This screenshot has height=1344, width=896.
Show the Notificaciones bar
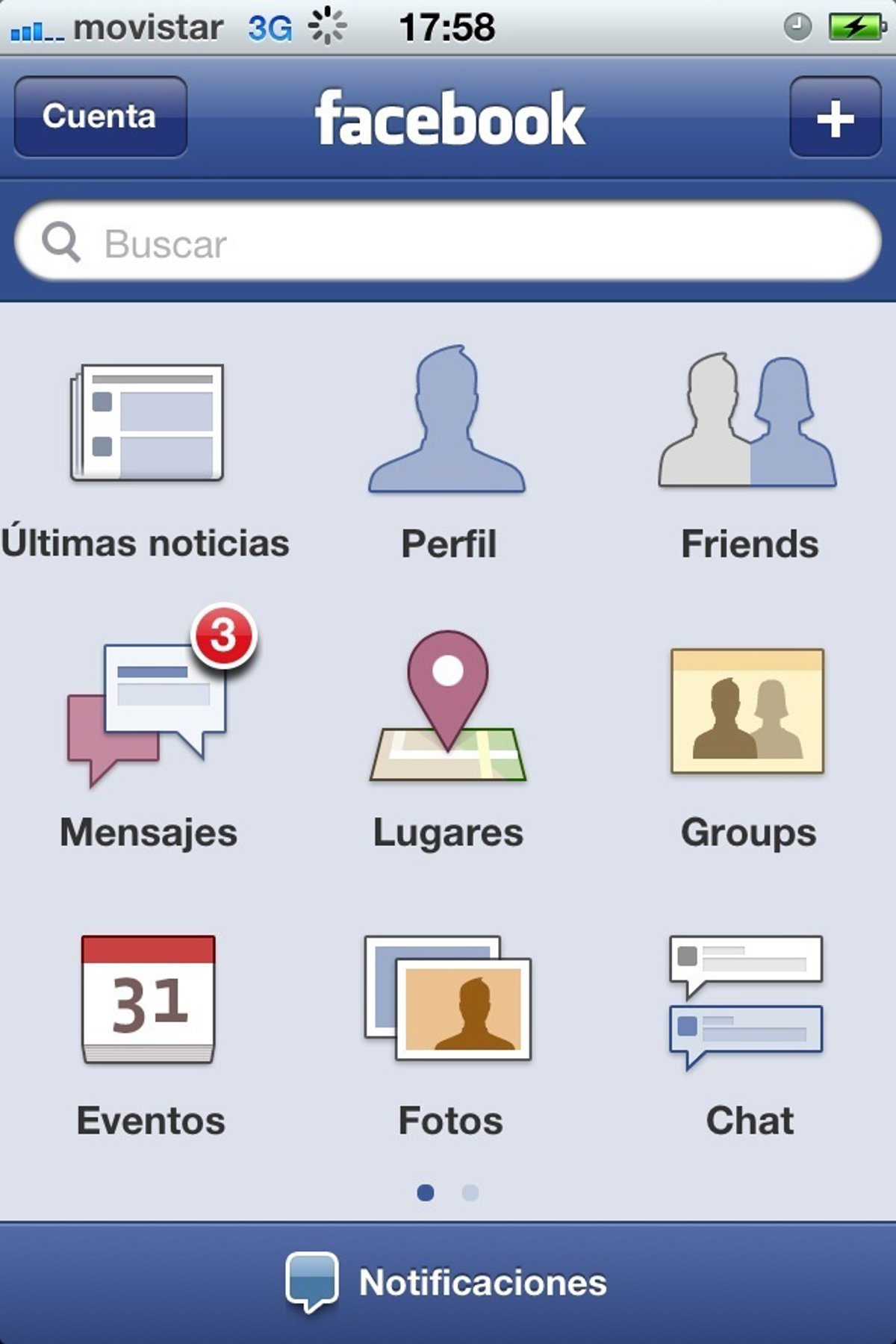point(448,1283)
